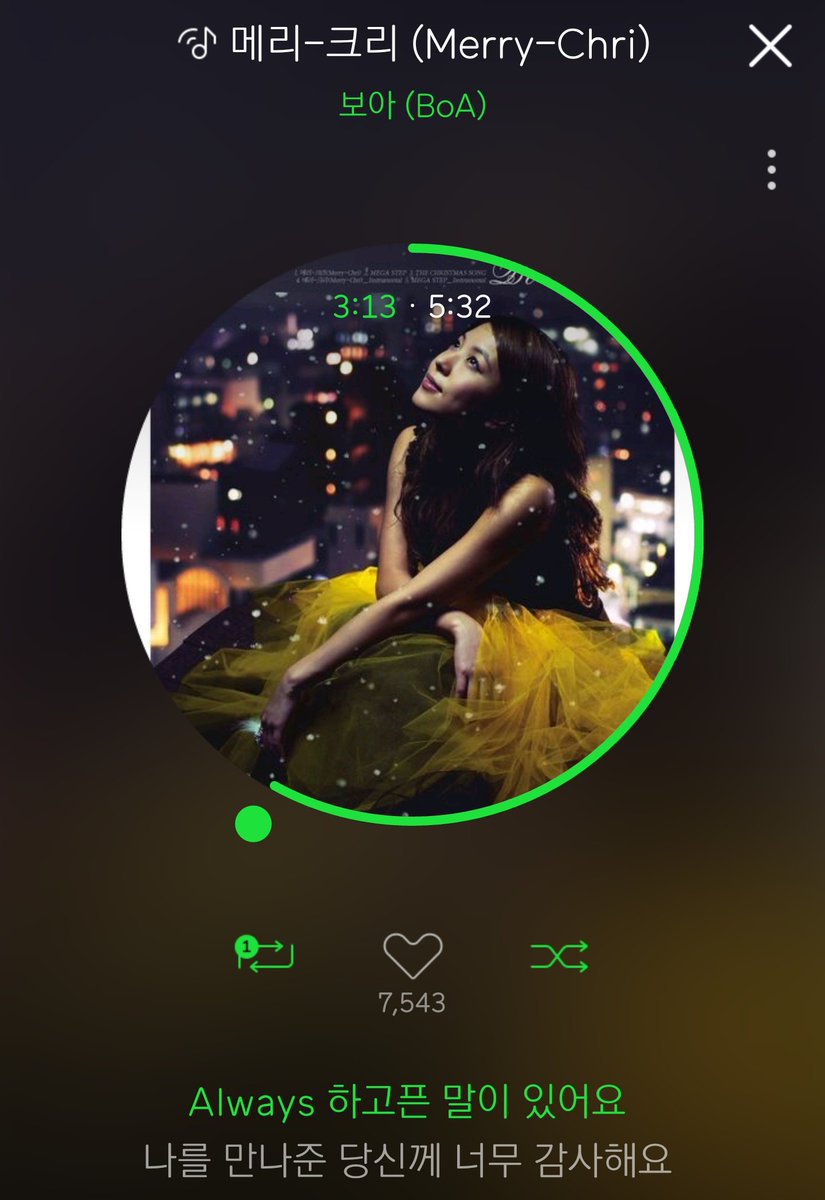Toggle the repeat-one mode icon
Image resolution: width=825 pixels, height=1200 pixels.
point(265,954)
